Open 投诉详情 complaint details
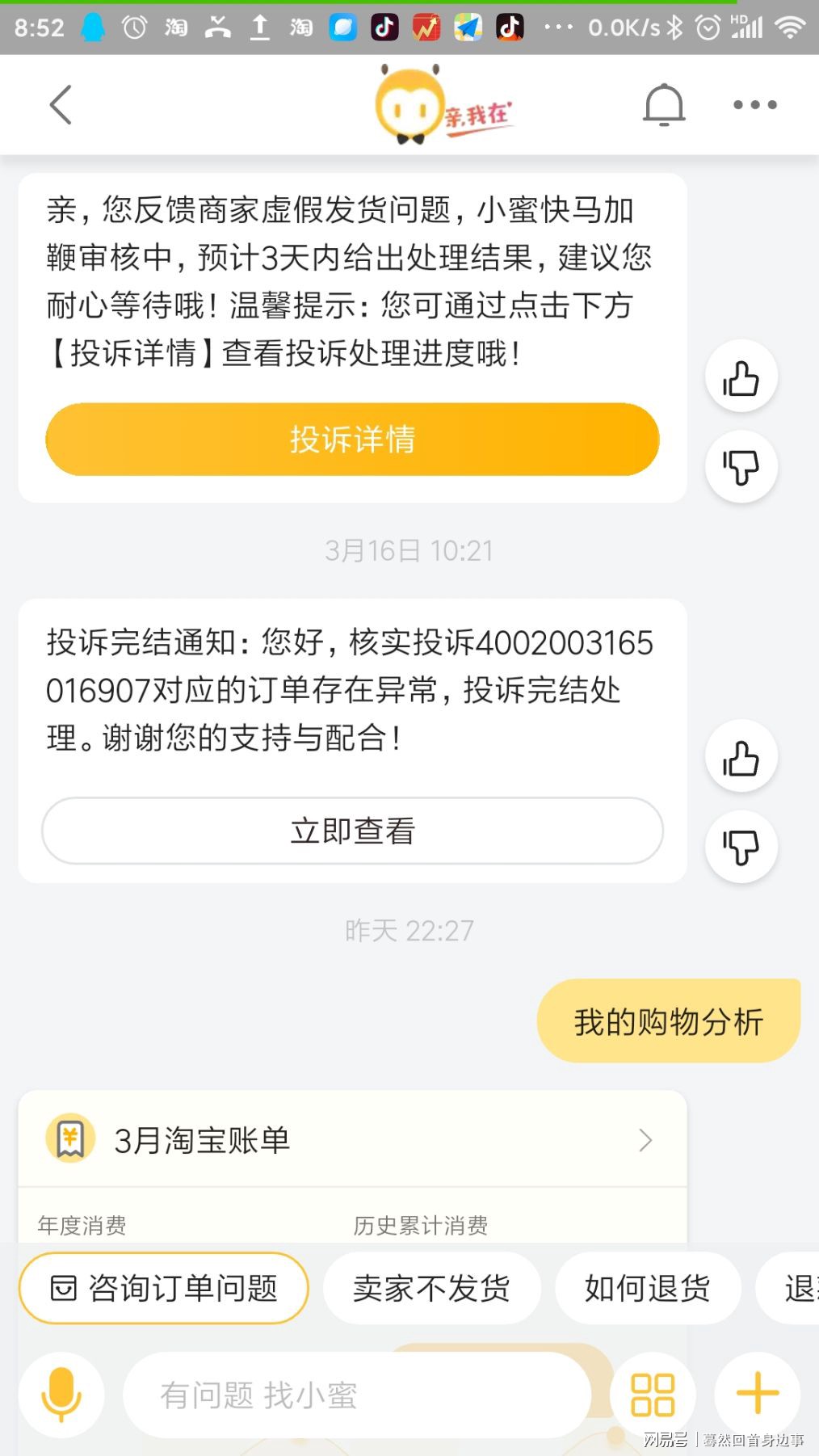The image size is (819, 1456). click(x=352, y=440)
